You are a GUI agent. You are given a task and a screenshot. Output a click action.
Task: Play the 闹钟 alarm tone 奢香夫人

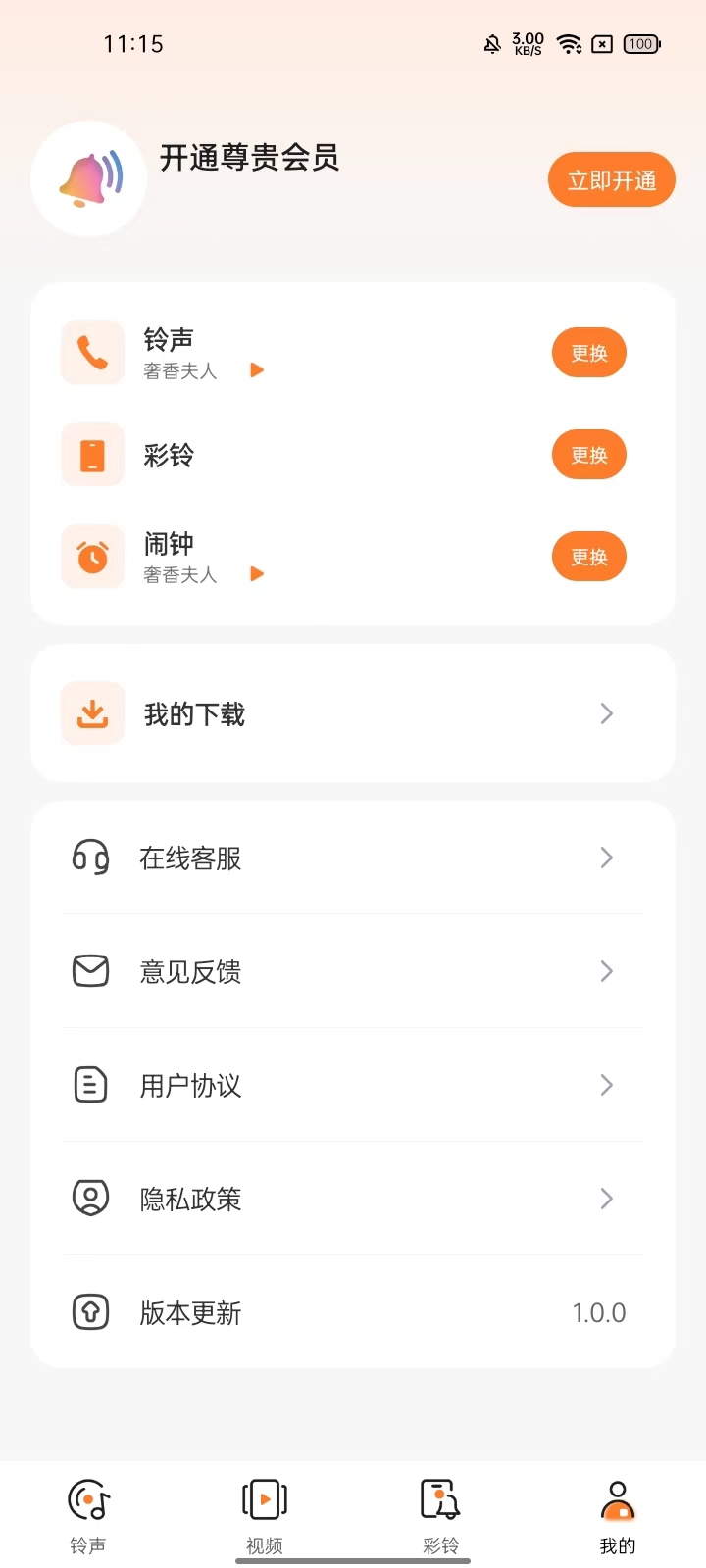point(257,574)
